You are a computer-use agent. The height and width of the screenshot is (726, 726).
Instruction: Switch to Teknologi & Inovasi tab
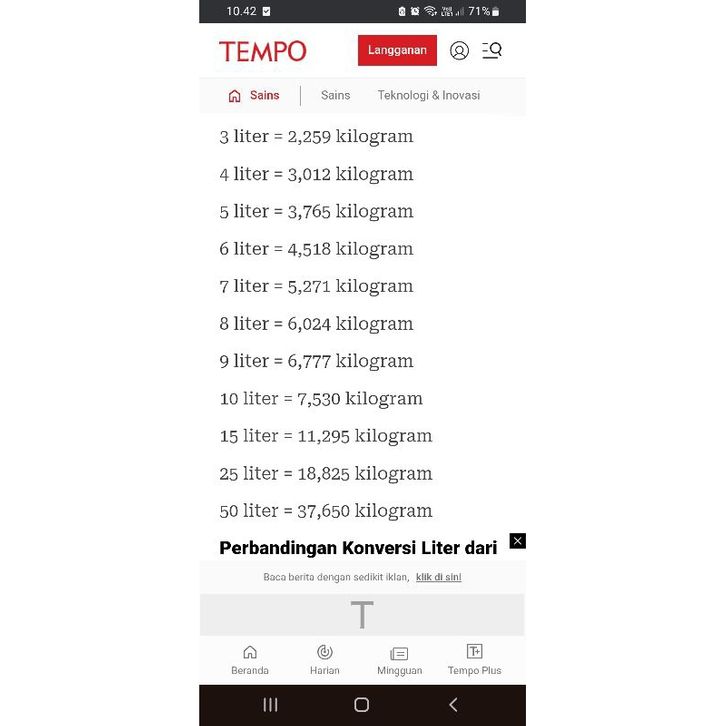[428, 96]
